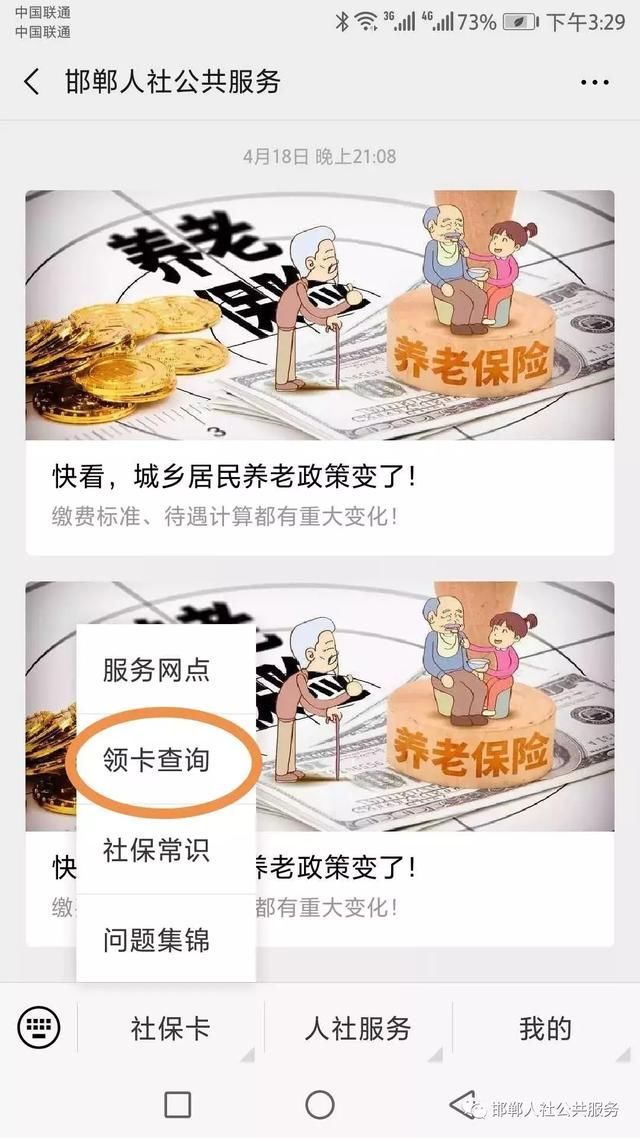Expand the 人社服务 bottom menu

click(x=358, y=1028)
